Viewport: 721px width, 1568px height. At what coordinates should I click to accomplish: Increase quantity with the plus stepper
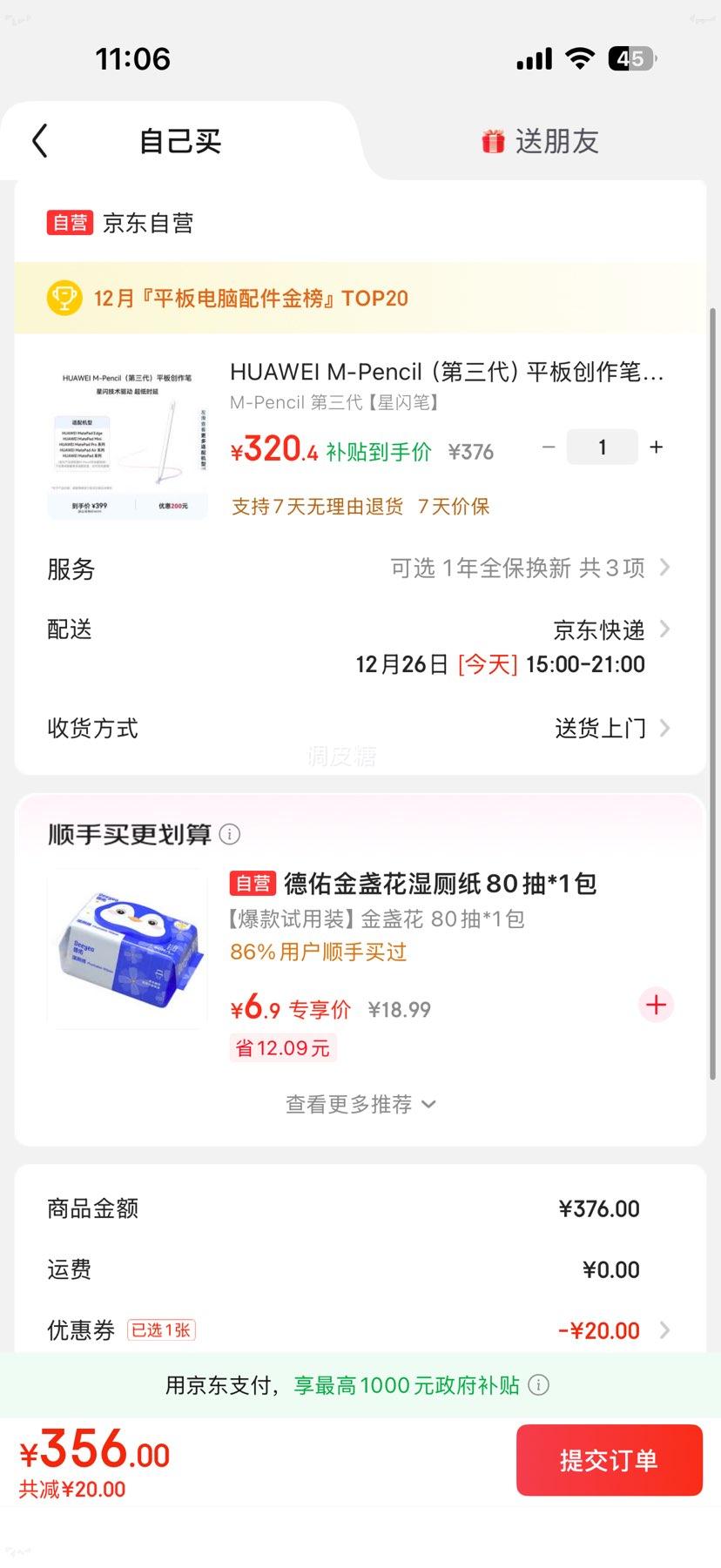(656, 447)
